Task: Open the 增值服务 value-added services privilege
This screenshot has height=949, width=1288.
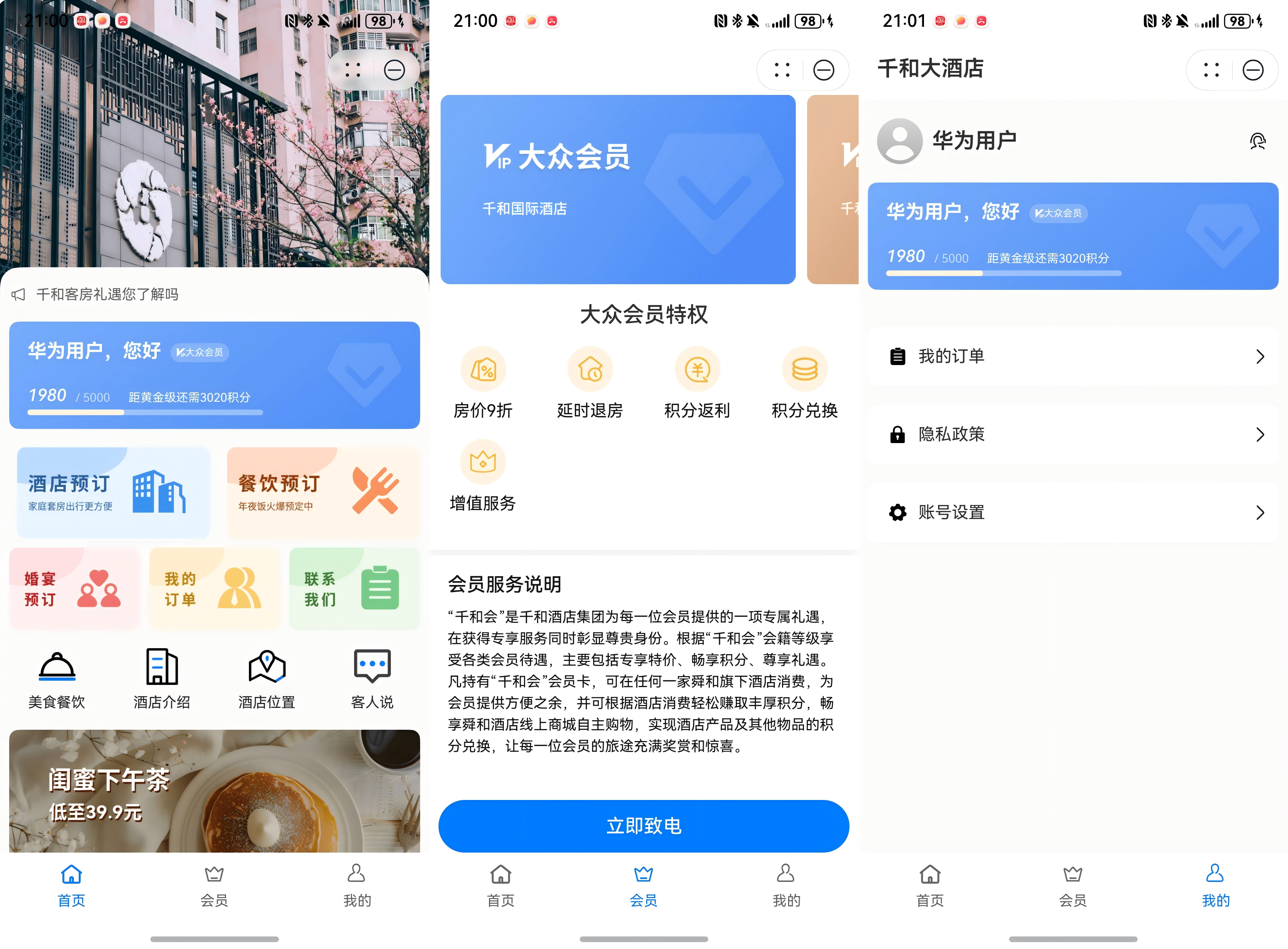Action: click(483, 475)
